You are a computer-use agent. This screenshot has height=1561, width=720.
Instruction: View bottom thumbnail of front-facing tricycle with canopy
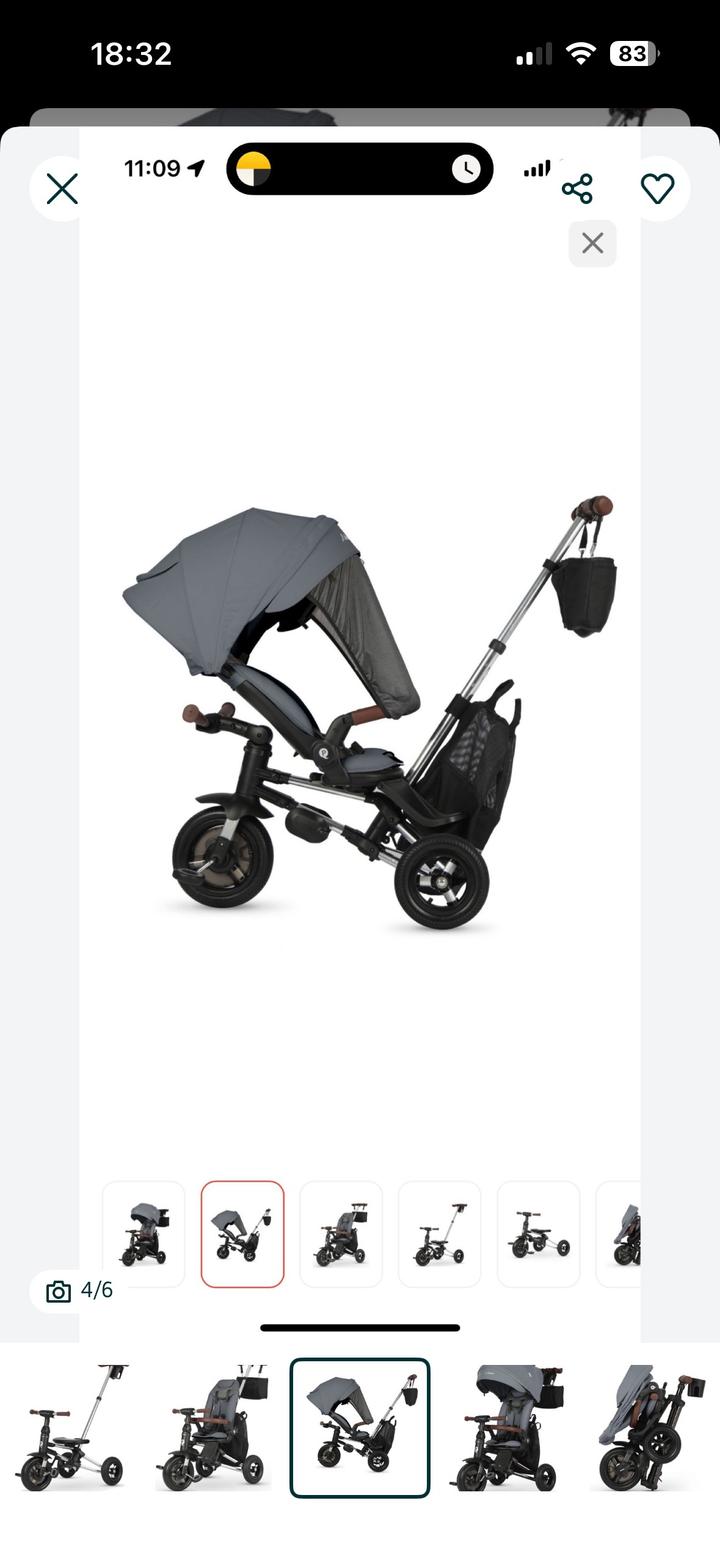[x=505, y=1427]
